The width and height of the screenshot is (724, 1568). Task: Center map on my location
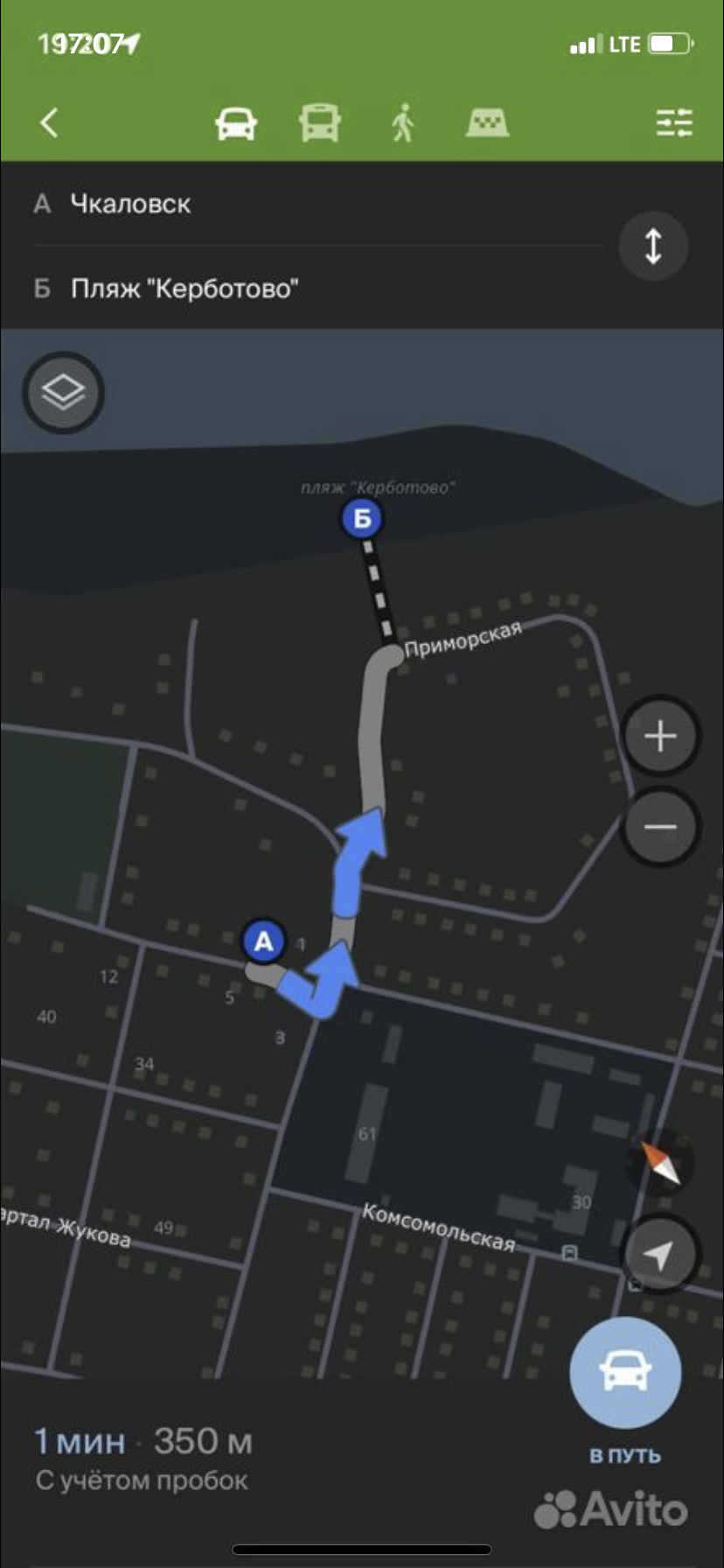(658, 1255)
